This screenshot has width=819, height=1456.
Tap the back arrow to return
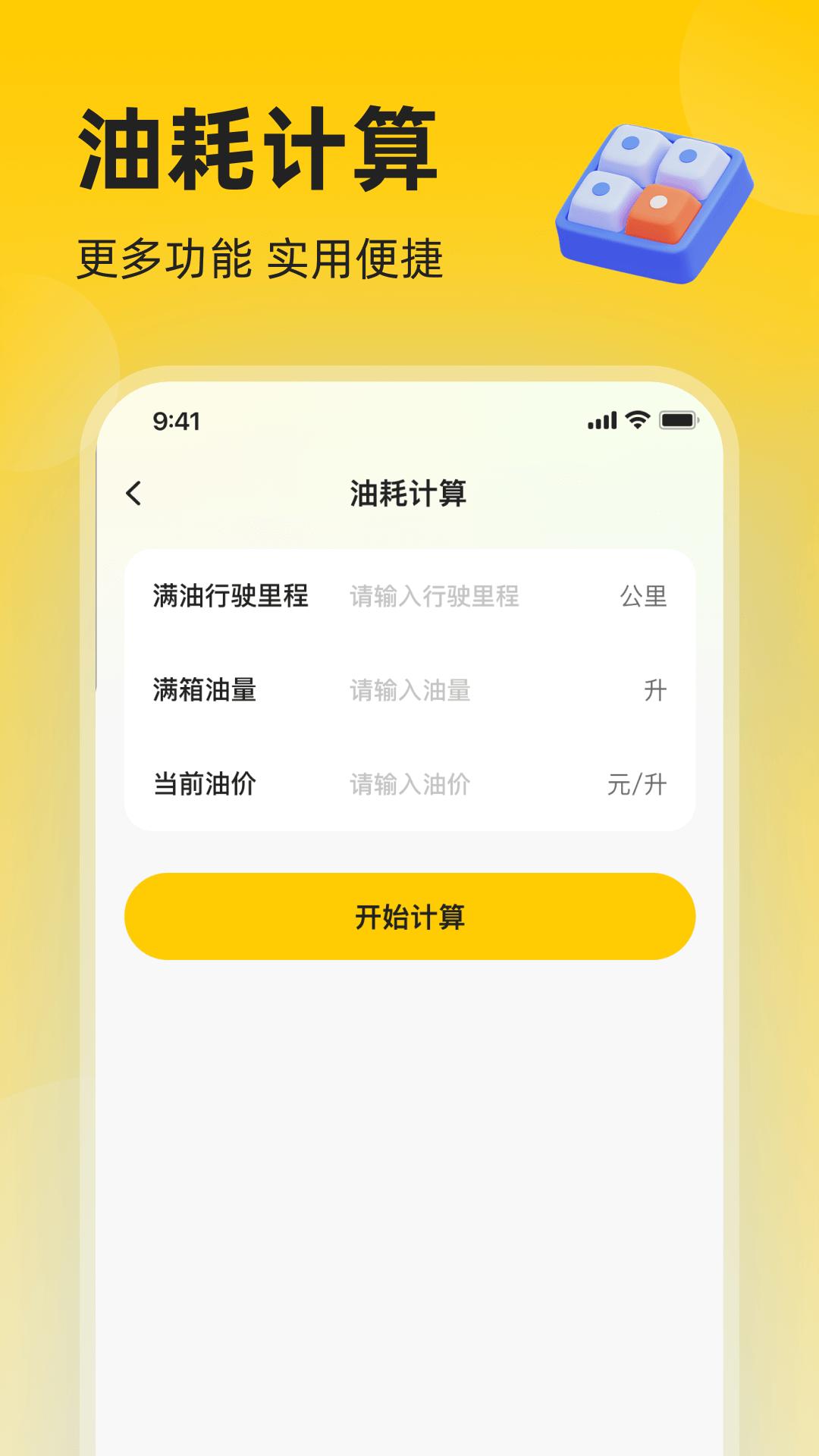click(135, 492)
